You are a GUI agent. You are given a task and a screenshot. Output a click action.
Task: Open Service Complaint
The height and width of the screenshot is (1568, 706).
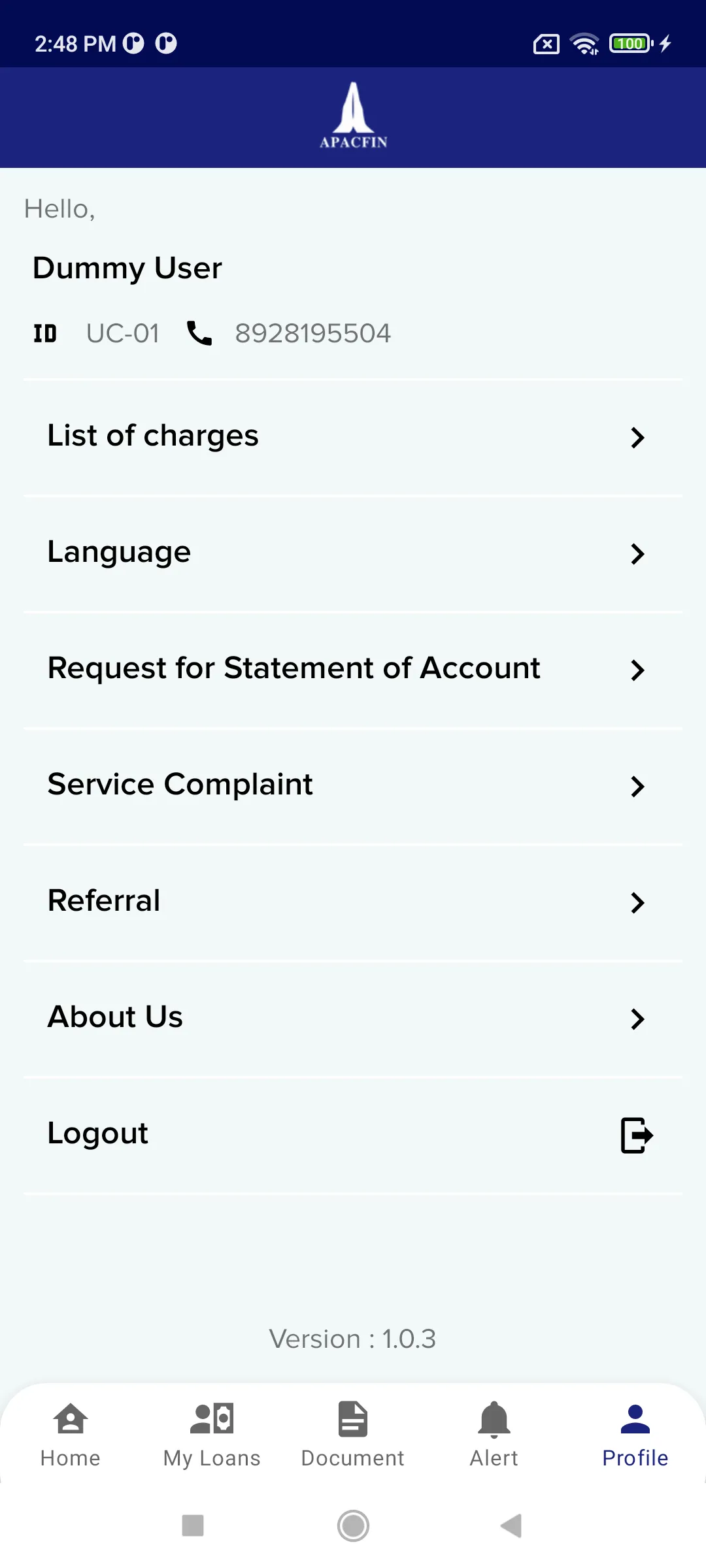[x=353, y=785]
